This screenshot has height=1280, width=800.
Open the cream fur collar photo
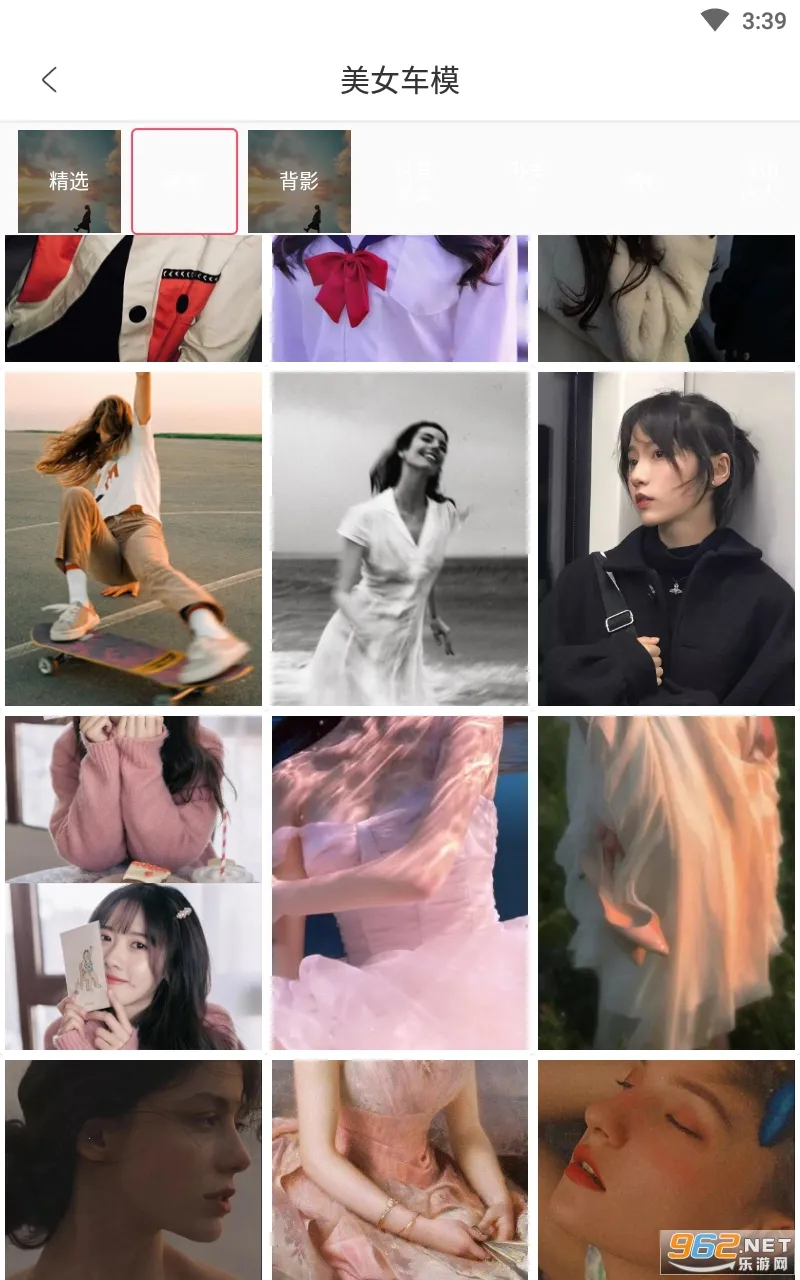pyautogui.click(x=666, y=298)
